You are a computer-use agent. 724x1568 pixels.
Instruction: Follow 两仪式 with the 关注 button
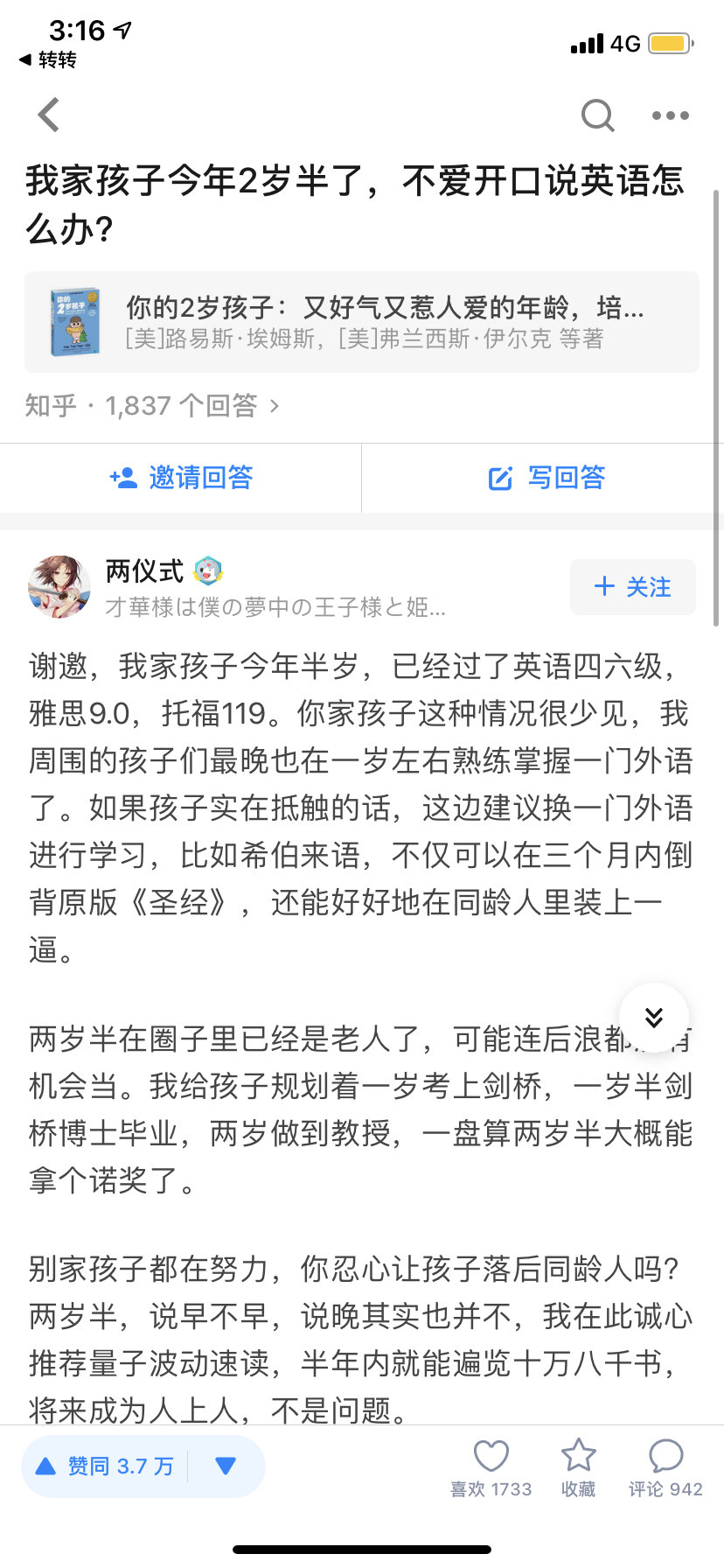632,587
